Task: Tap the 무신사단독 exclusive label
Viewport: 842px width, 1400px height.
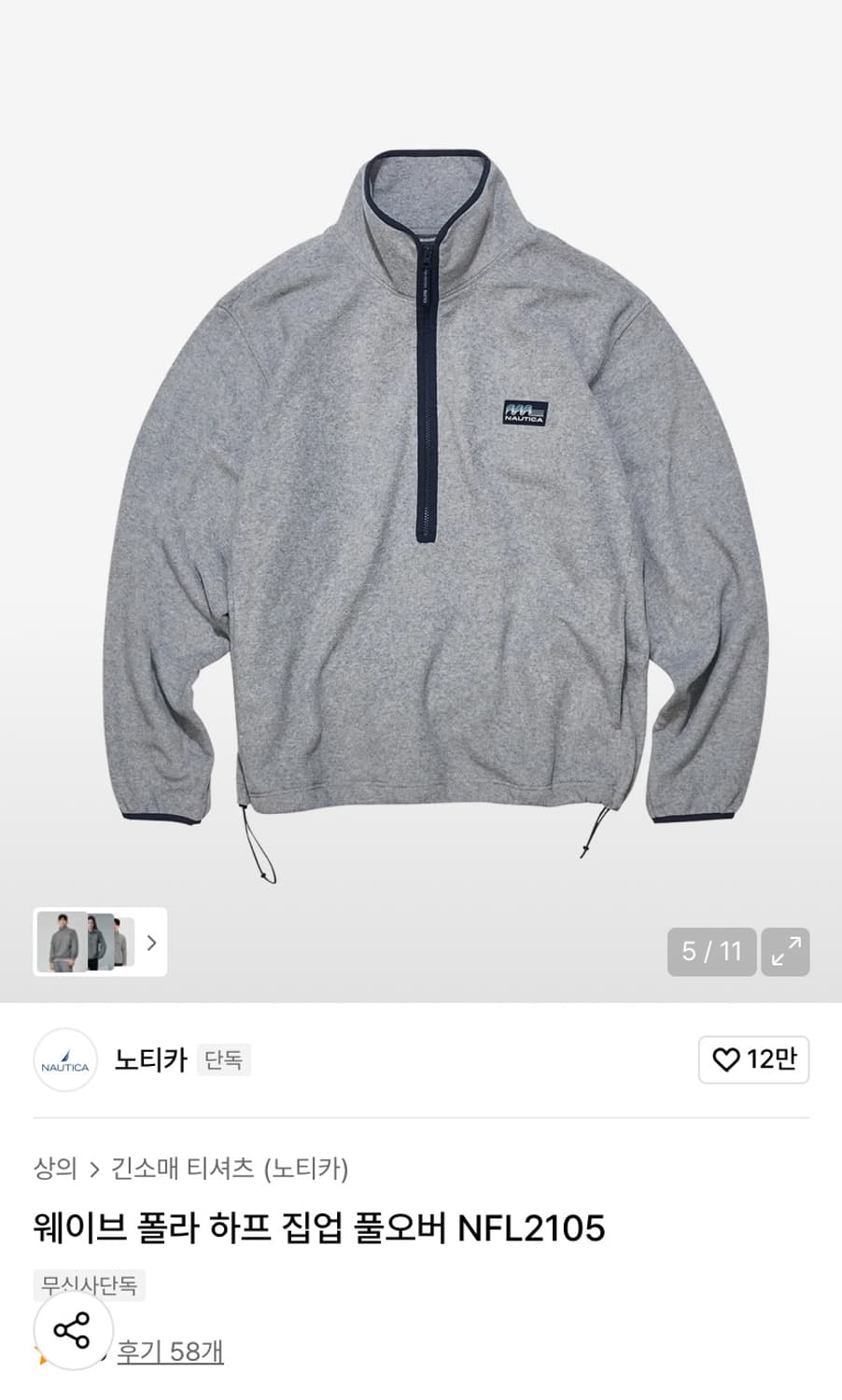Action: [x=89, y=1285]
